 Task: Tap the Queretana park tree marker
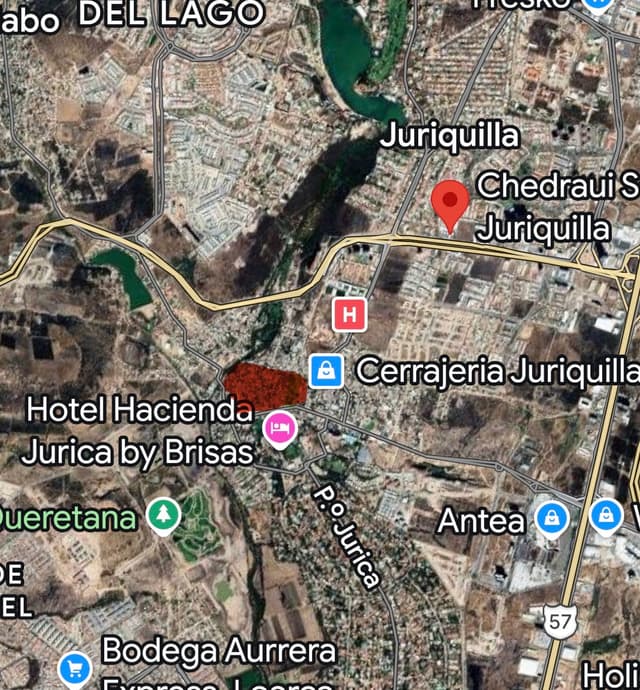(x=163, y=516)
